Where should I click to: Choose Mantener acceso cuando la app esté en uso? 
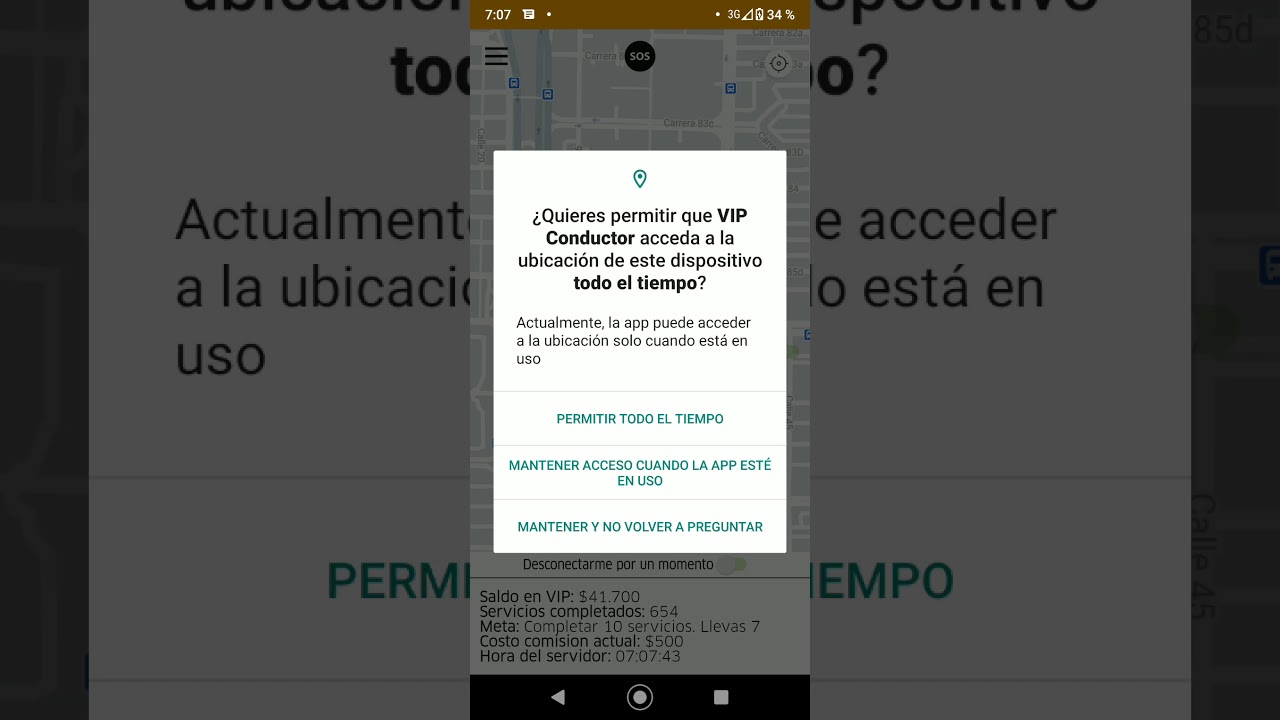(x=640, y=473)
